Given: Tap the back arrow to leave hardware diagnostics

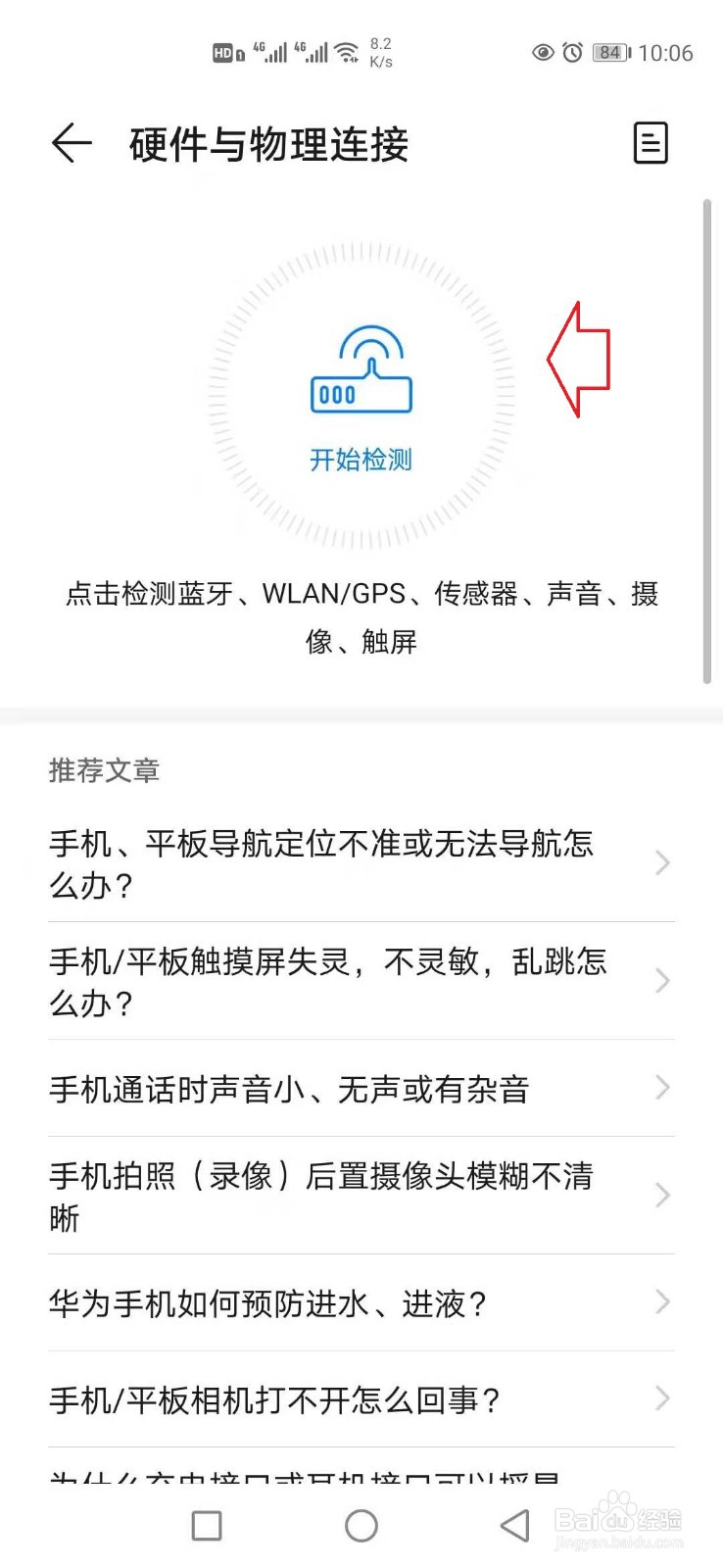Looking at the screenshot, I should tap(70, 143).
